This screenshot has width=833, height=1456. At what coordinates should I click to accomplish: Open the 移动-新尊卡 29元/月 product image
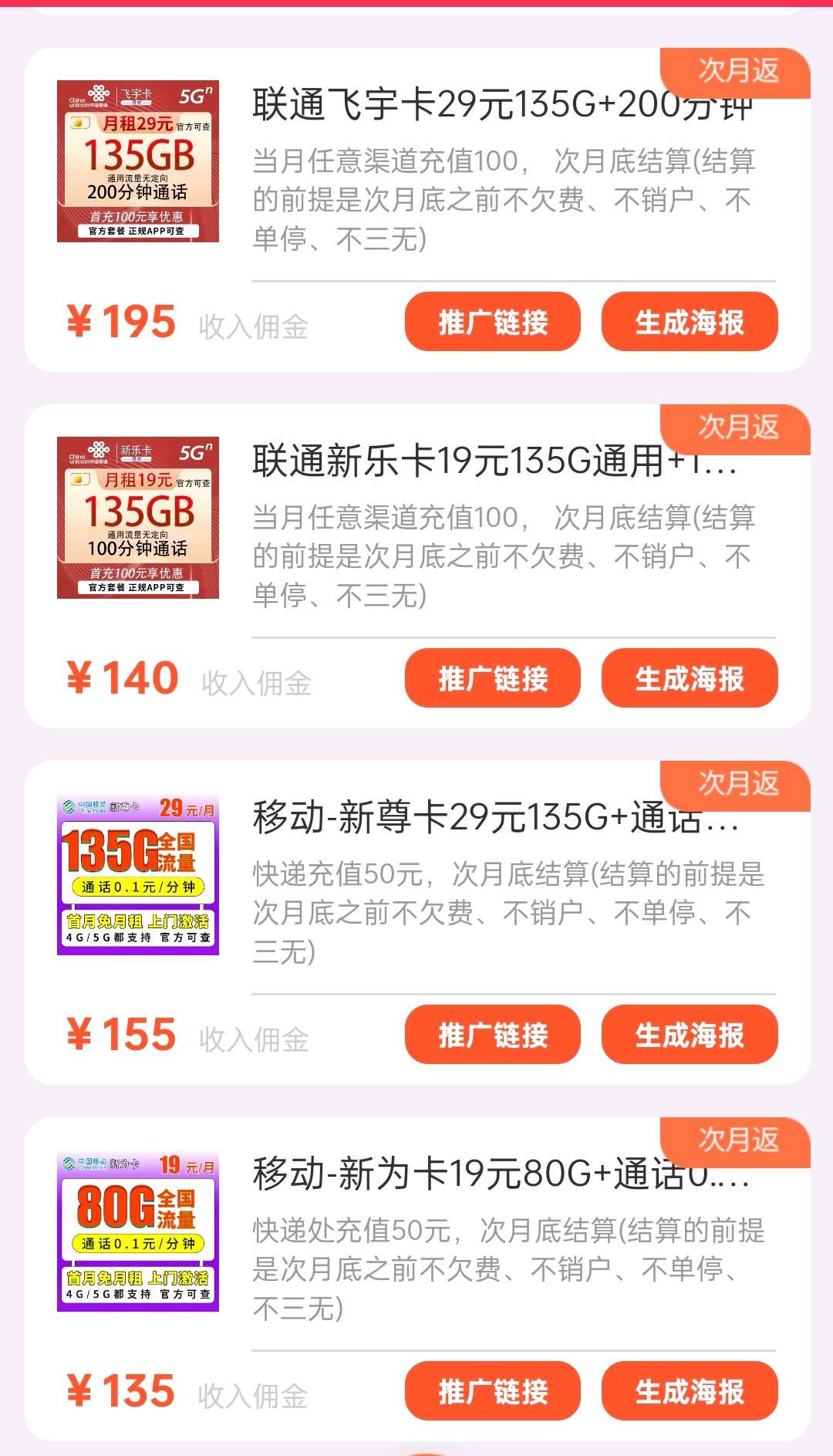point(138,874)
